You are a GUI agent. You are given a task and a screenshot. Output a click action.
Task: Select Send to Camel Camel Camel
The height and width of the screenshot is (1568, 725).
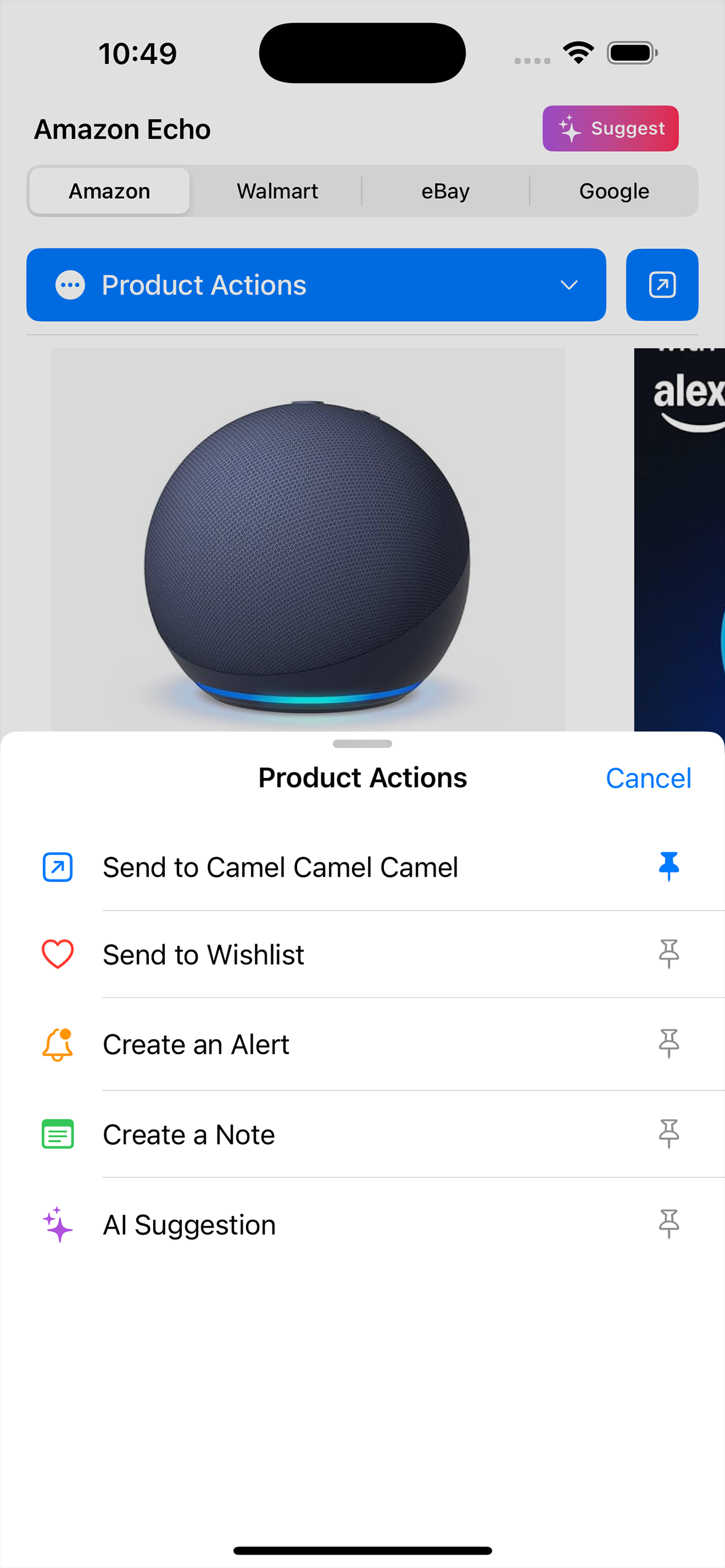coord(280,867)
